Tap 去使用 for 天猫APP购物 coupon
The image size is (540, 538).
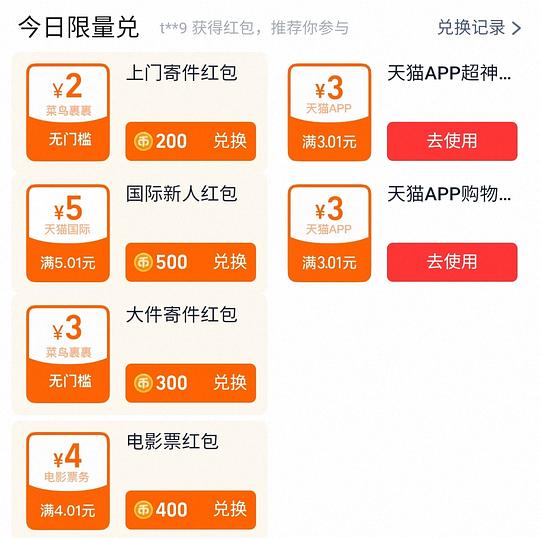tap(452, 262)
